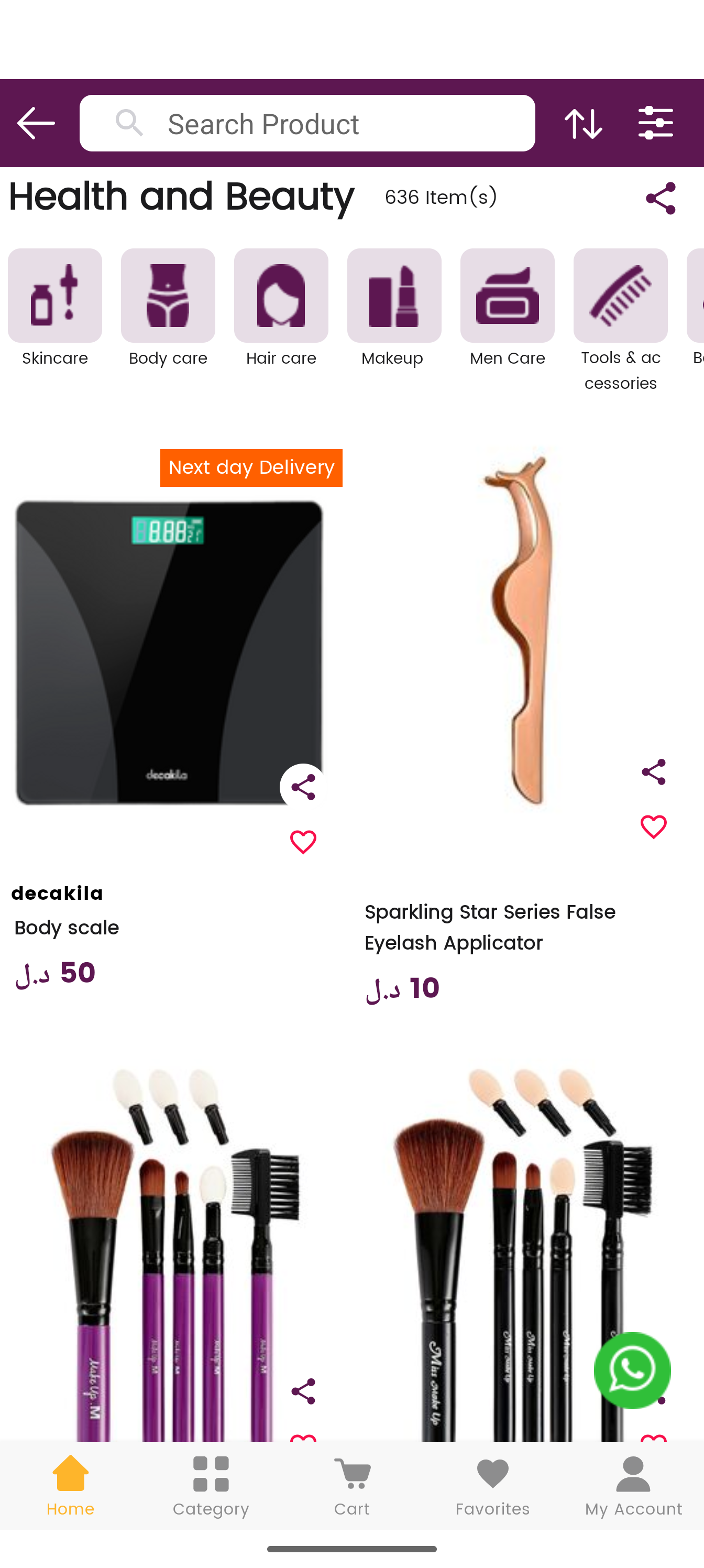Open Sparkling Star False Eyelash Applicator
704x1568 pixels.
(523, 627)
